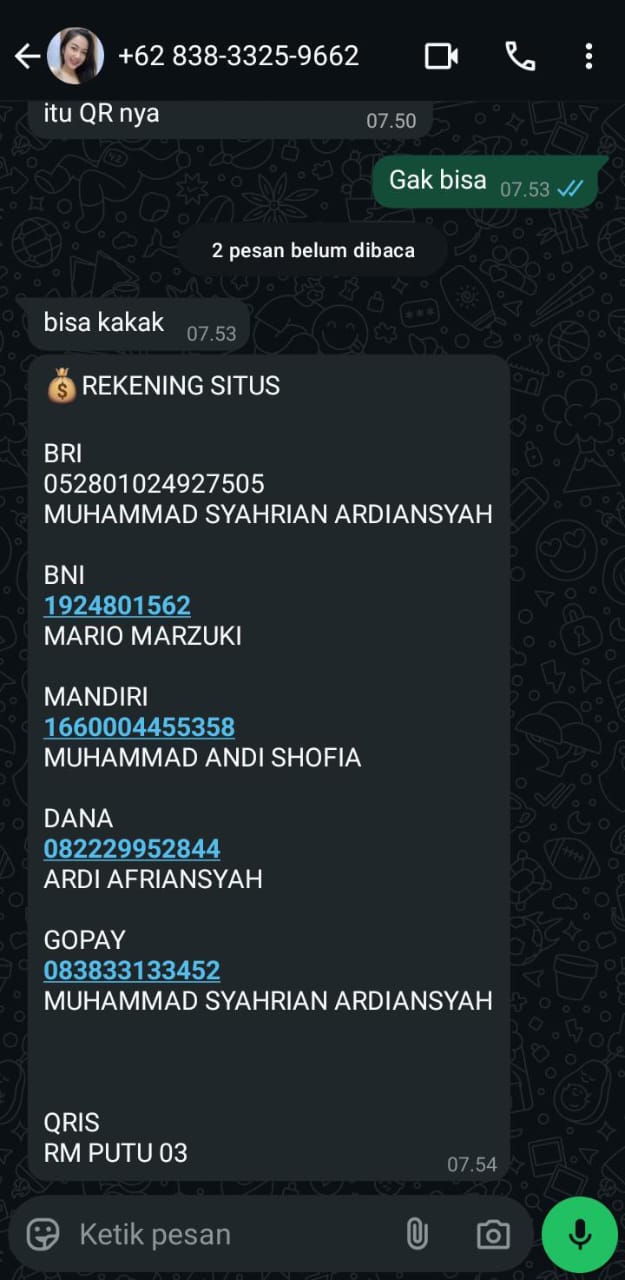Go back to the chat list

click(x=27, y=56)
